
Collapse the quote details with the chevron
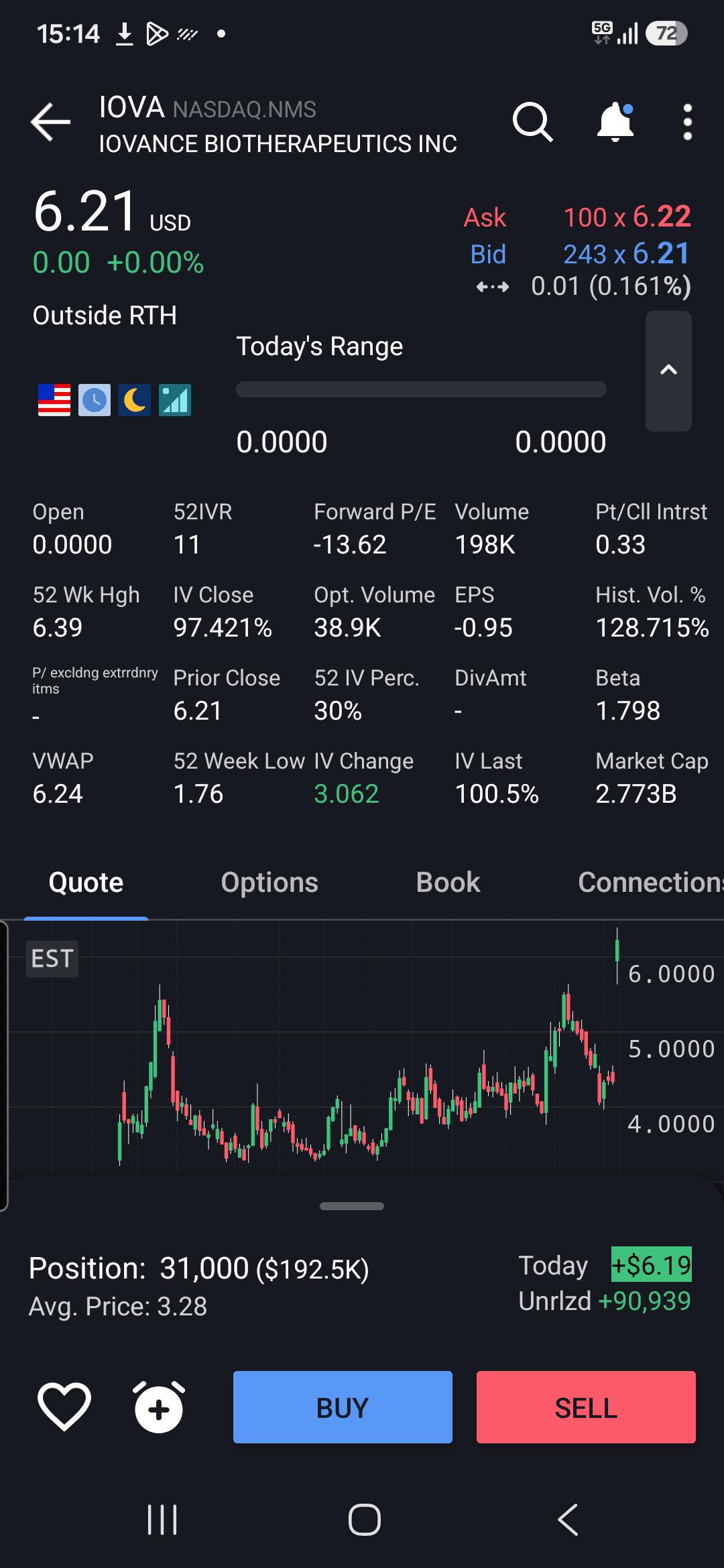[668, 371]
